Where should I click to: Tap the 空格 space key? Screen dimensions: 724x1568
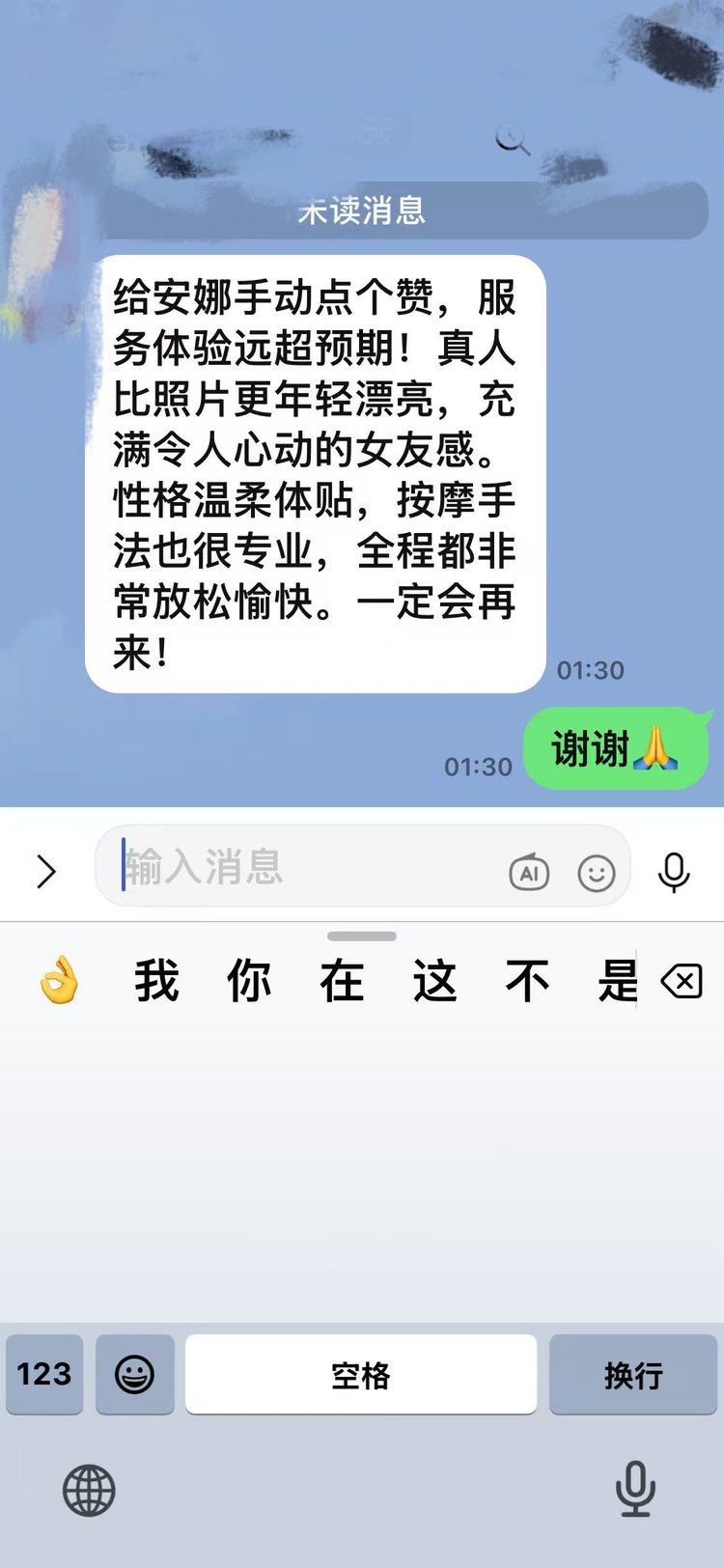click(361, 1374)
